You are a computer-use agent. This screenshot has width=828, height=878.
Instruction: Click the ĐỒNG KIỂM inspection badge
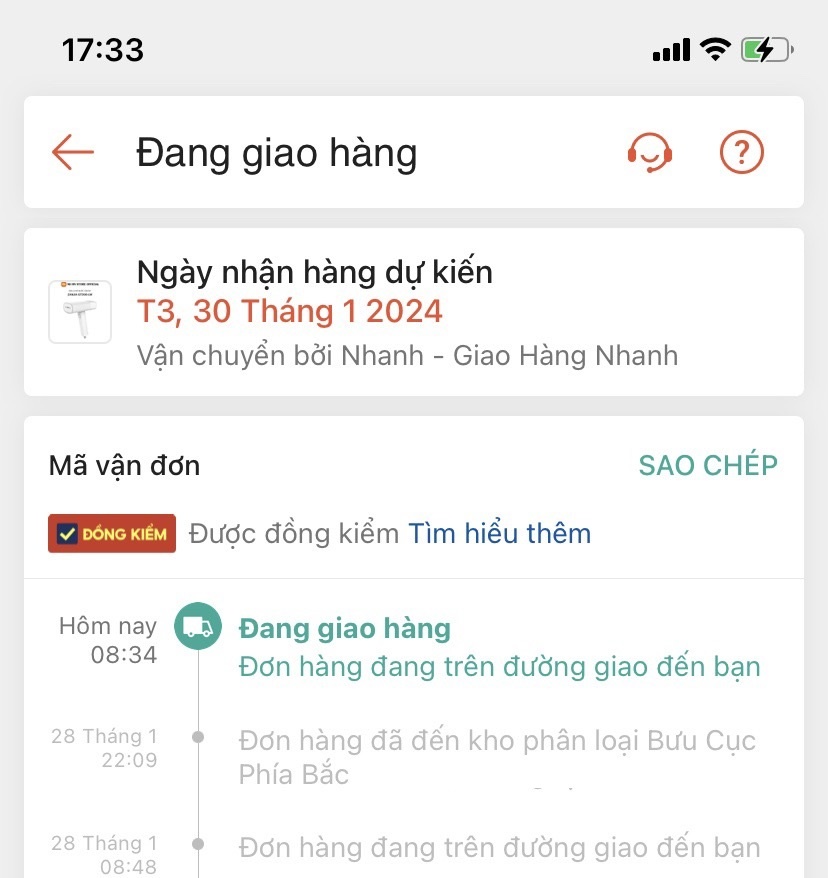click(111, 533)
